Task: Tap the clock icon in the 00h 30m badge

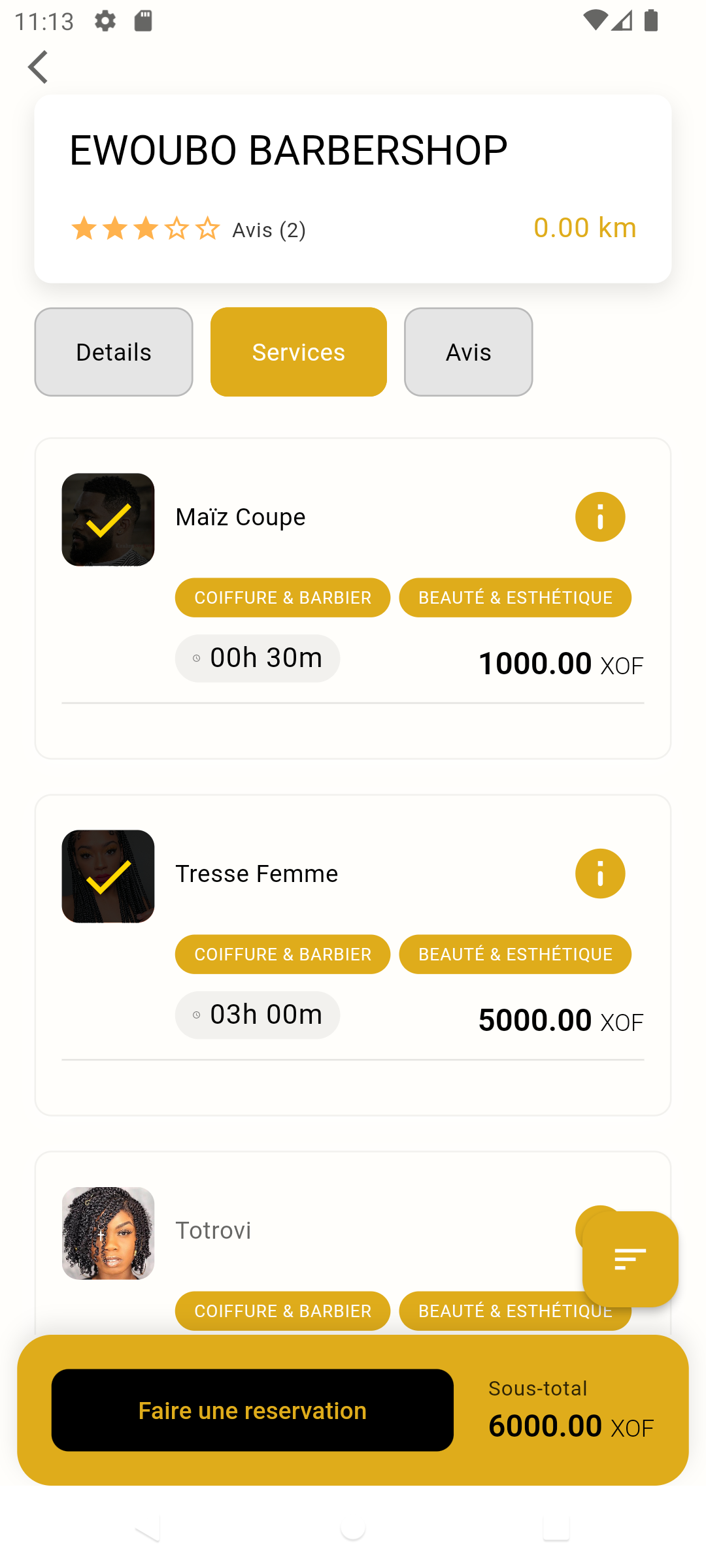Action: coord(196,658)
